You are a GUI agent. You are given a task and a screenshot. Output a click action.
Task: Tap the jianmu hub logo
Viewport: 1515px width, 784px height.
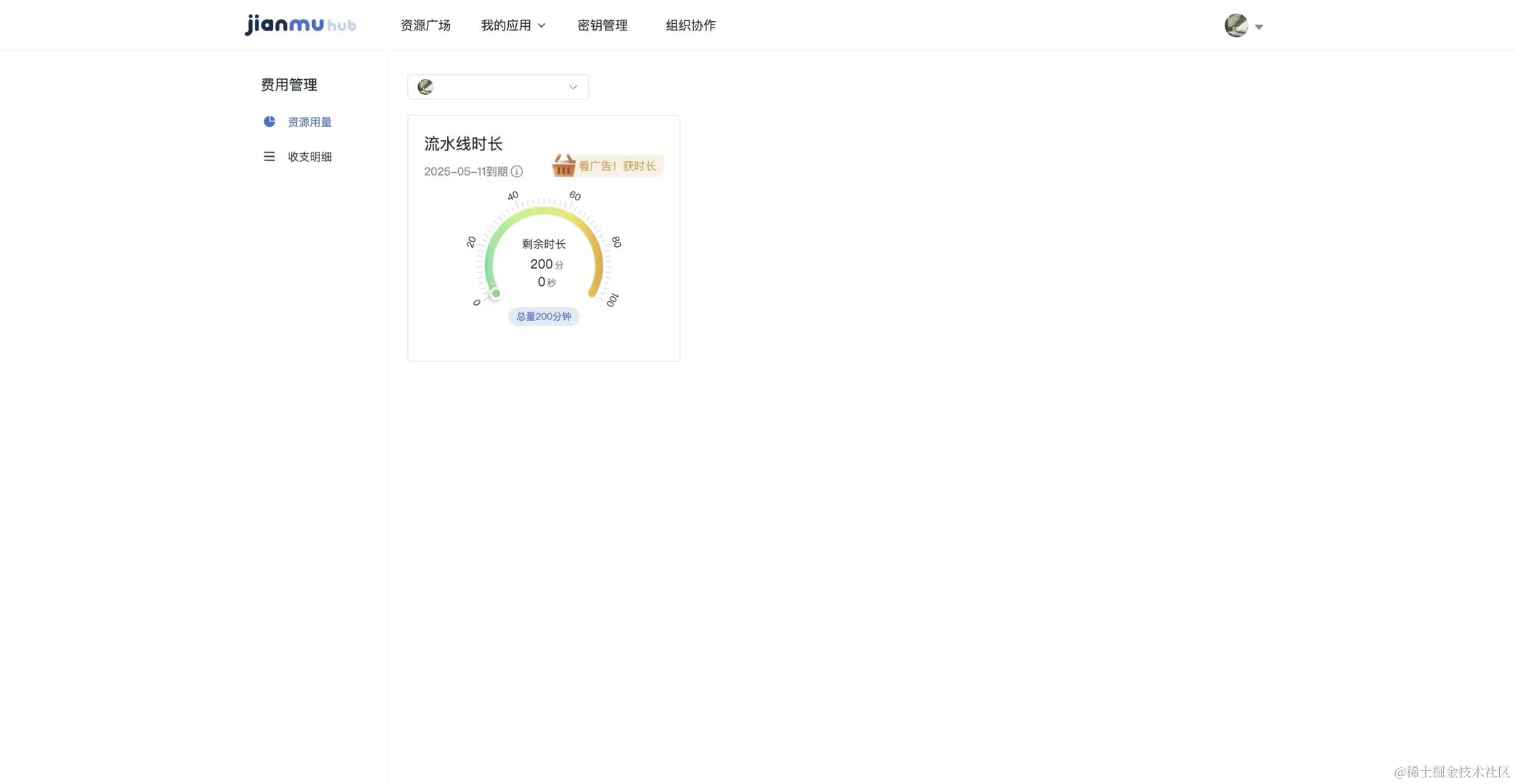(301, 25)
